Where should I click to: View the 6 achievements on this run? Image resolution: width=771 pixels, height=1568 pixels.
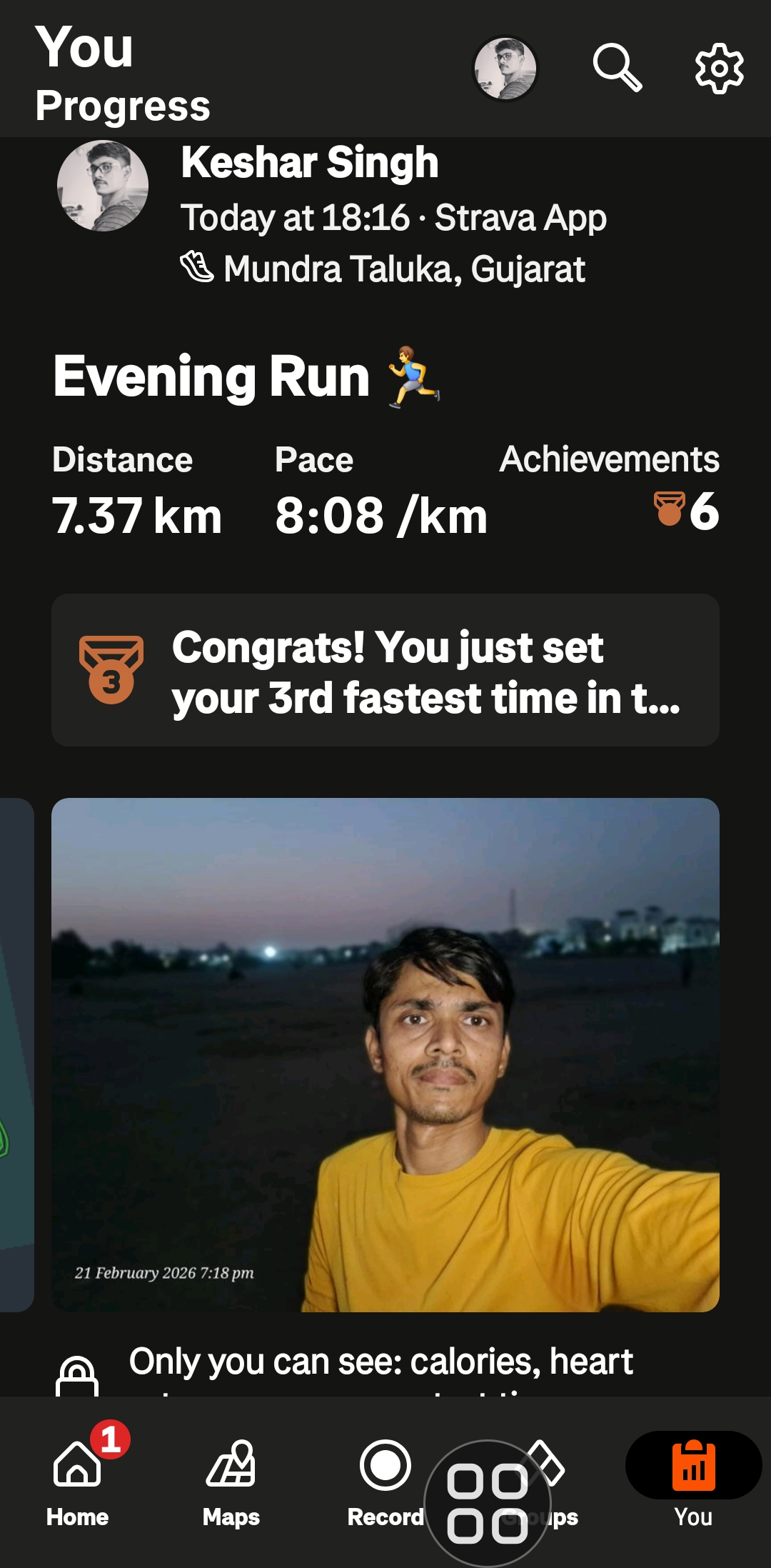[685, 510]
